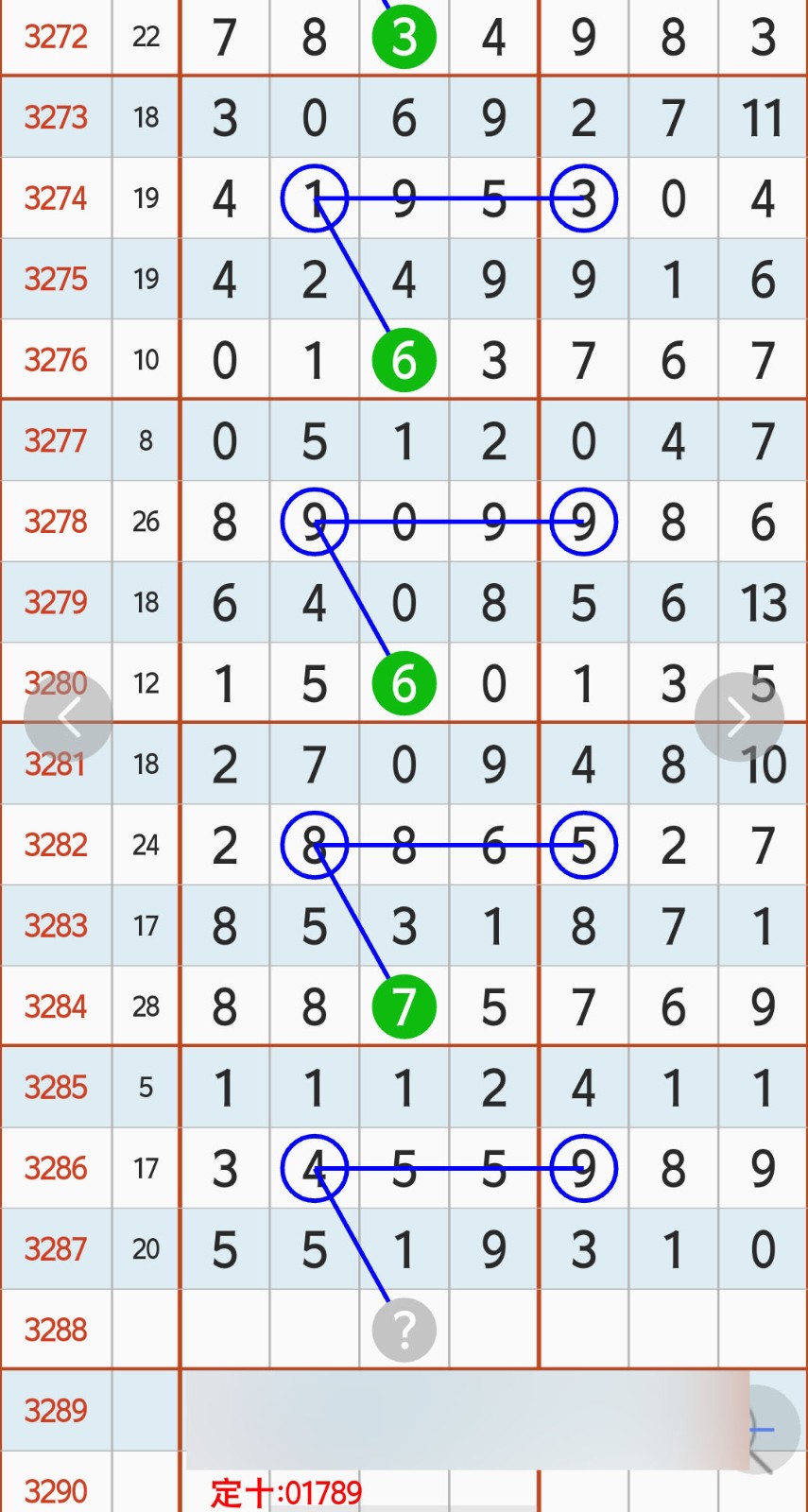
Task: Click the sum value 26 in row 3278
Action: pos(146,522)
